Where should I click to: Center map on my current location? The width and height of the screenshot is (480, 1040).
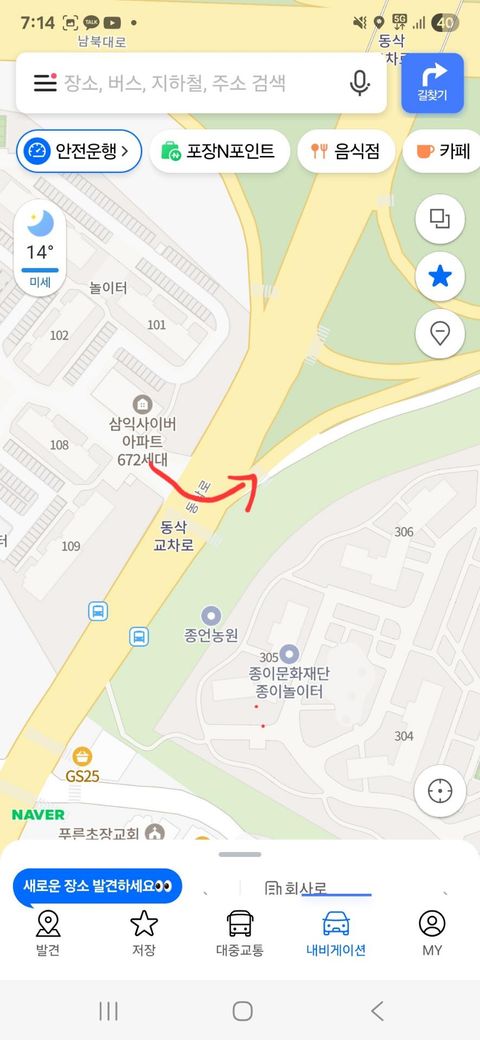[x=440, y=791]
